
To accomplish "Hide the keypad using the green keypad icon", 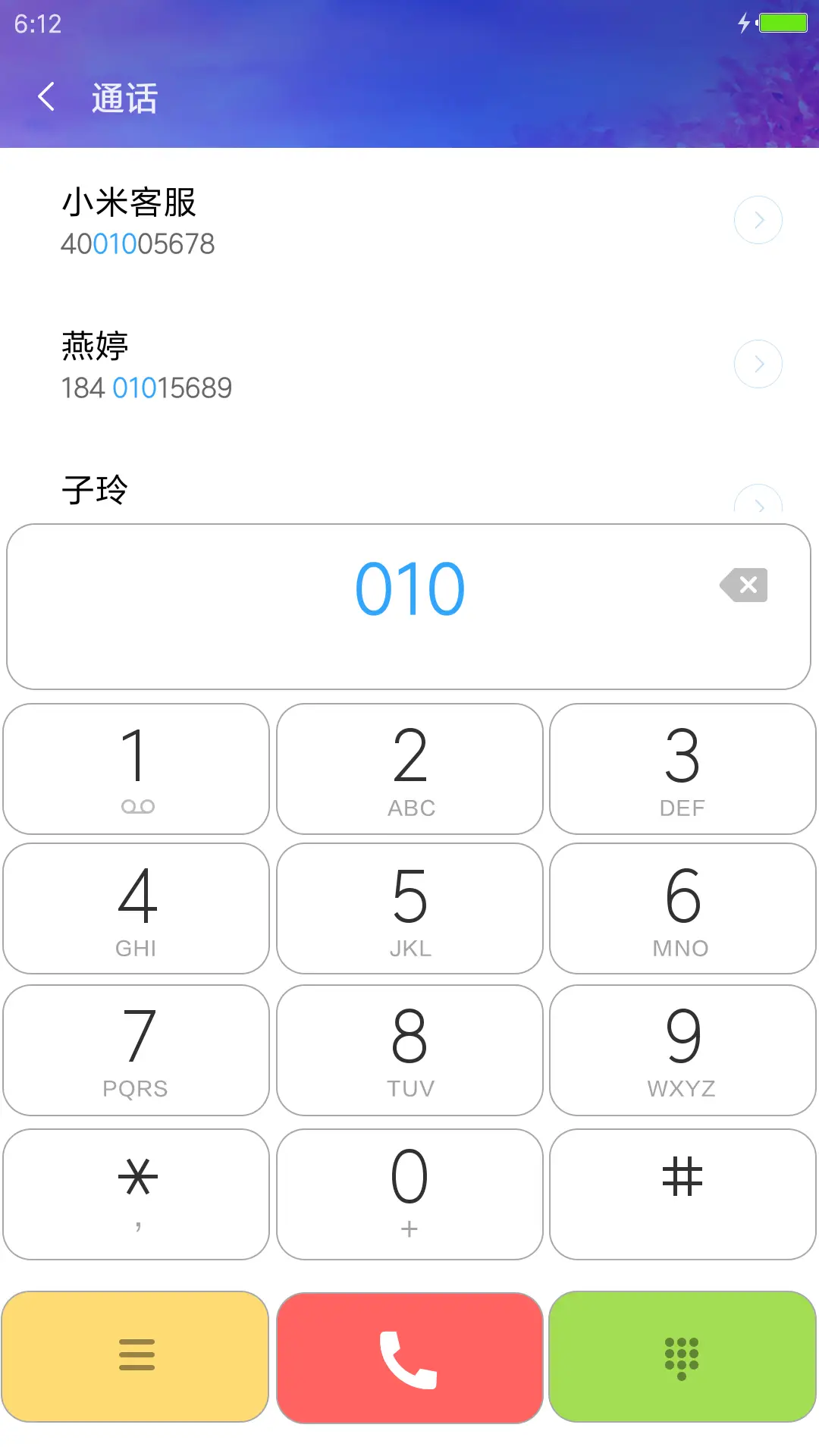I will pos(682,1357).
